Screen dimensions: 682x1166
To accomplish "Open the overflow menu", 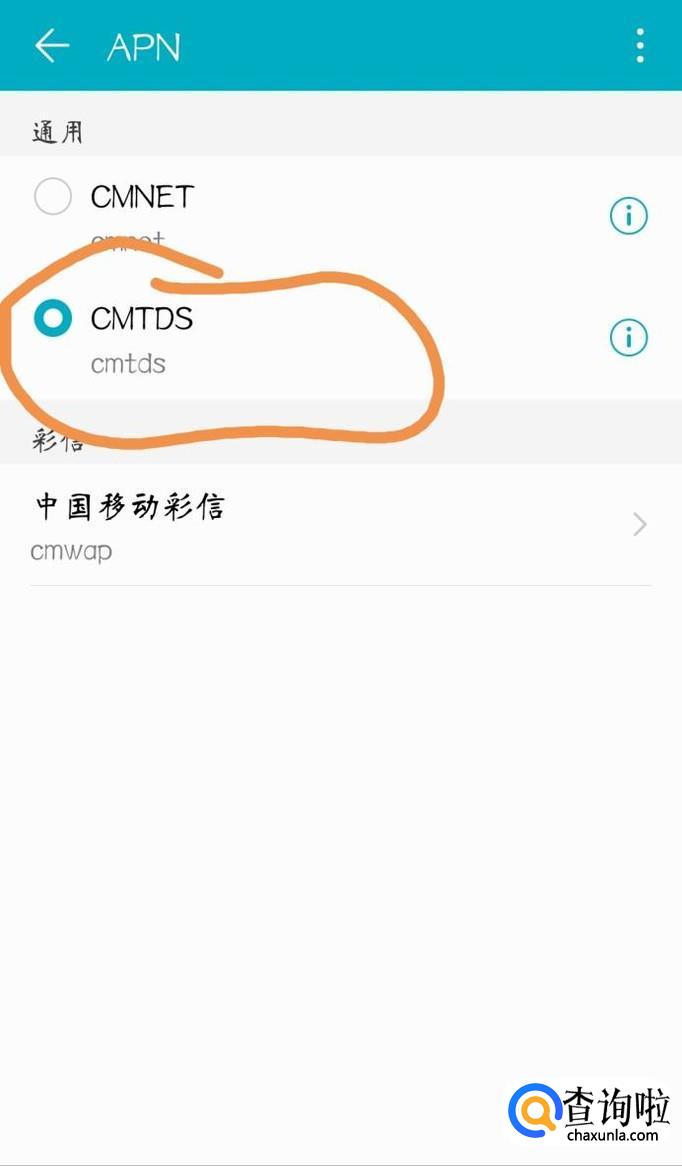I will click(x=640, y=46).
